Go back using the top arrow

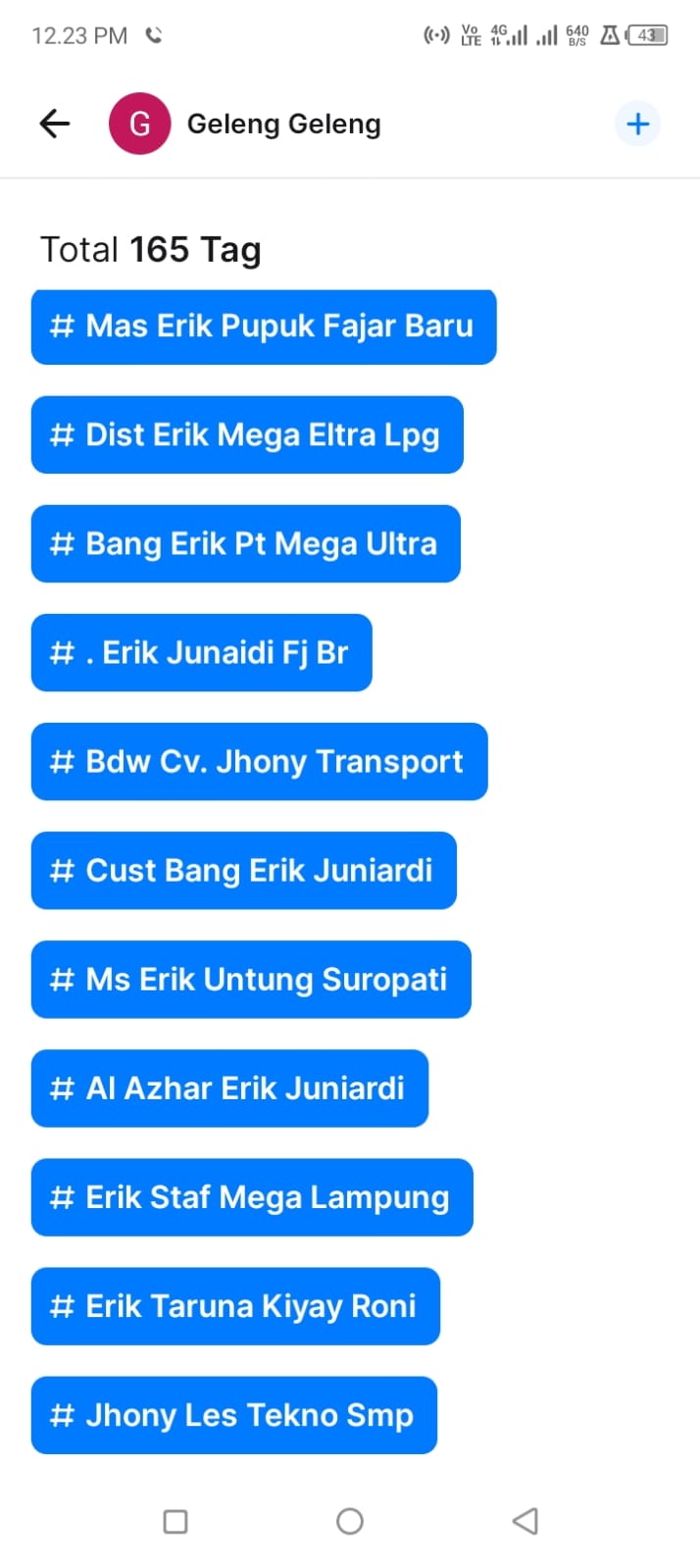pos(55,124)
